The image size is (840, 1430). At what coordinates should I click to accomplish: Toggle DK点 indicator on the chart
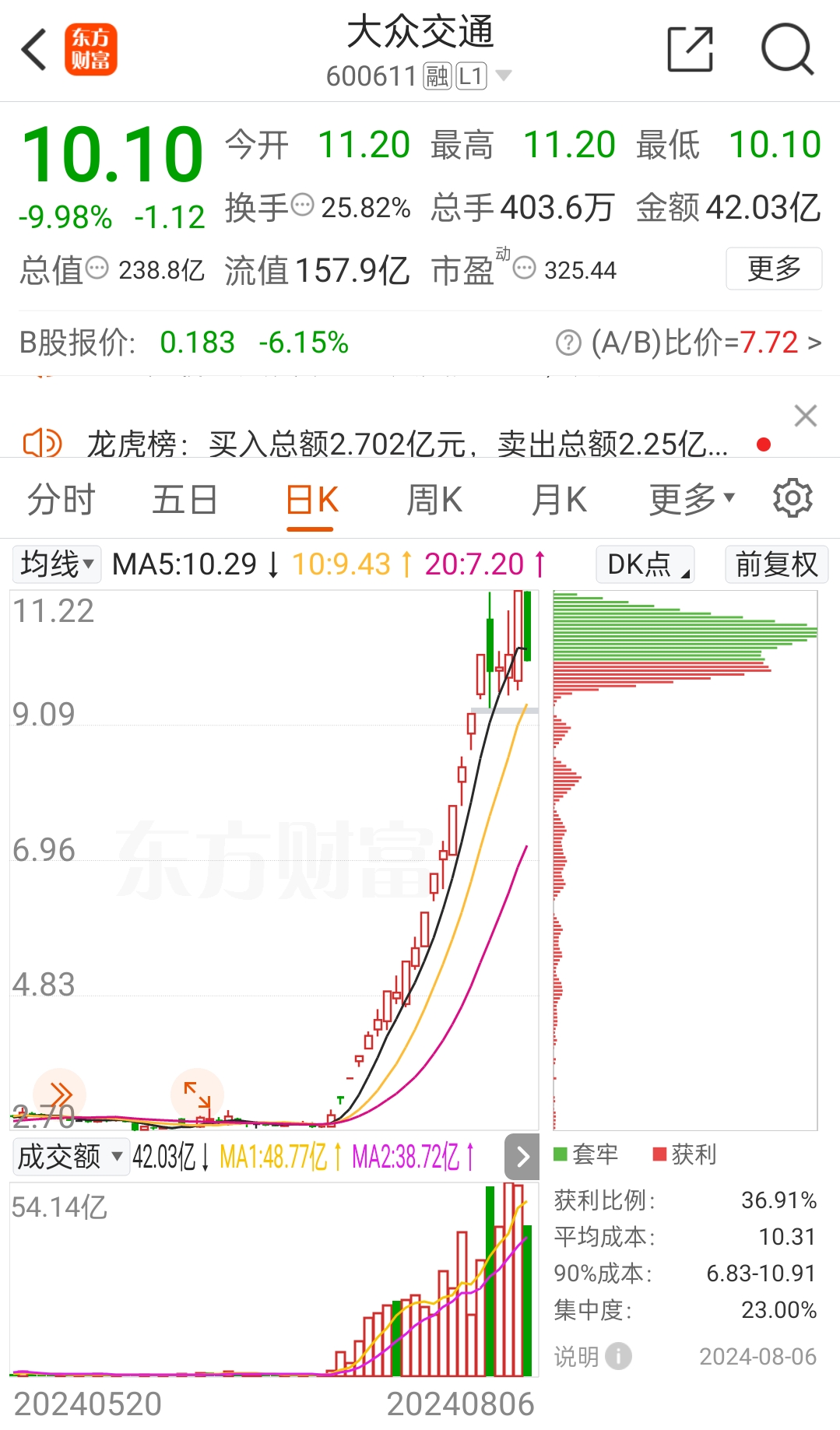click(x=643, y=564)
